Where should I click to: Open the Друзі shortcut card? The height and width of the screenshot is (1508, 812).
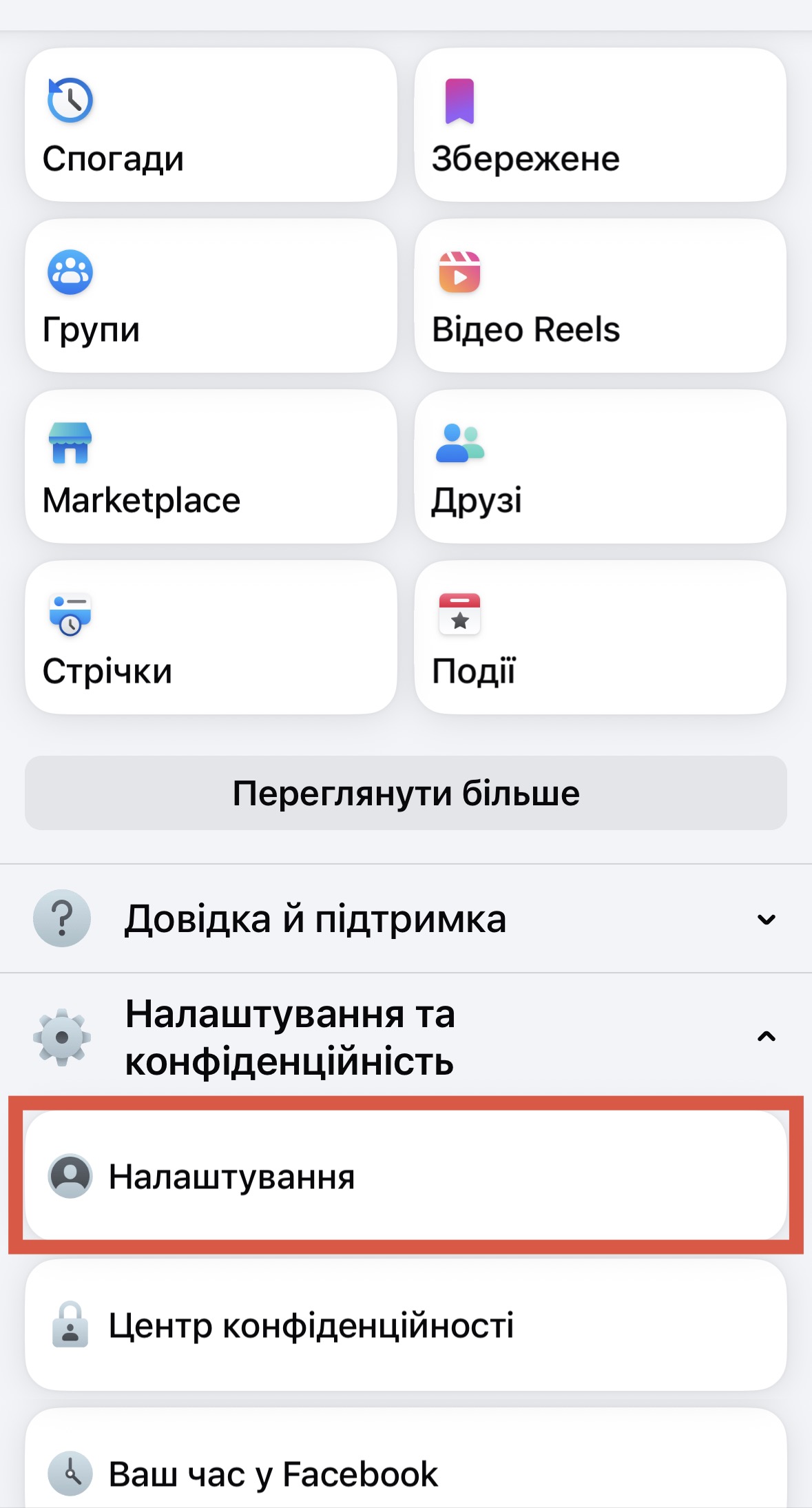600,466
